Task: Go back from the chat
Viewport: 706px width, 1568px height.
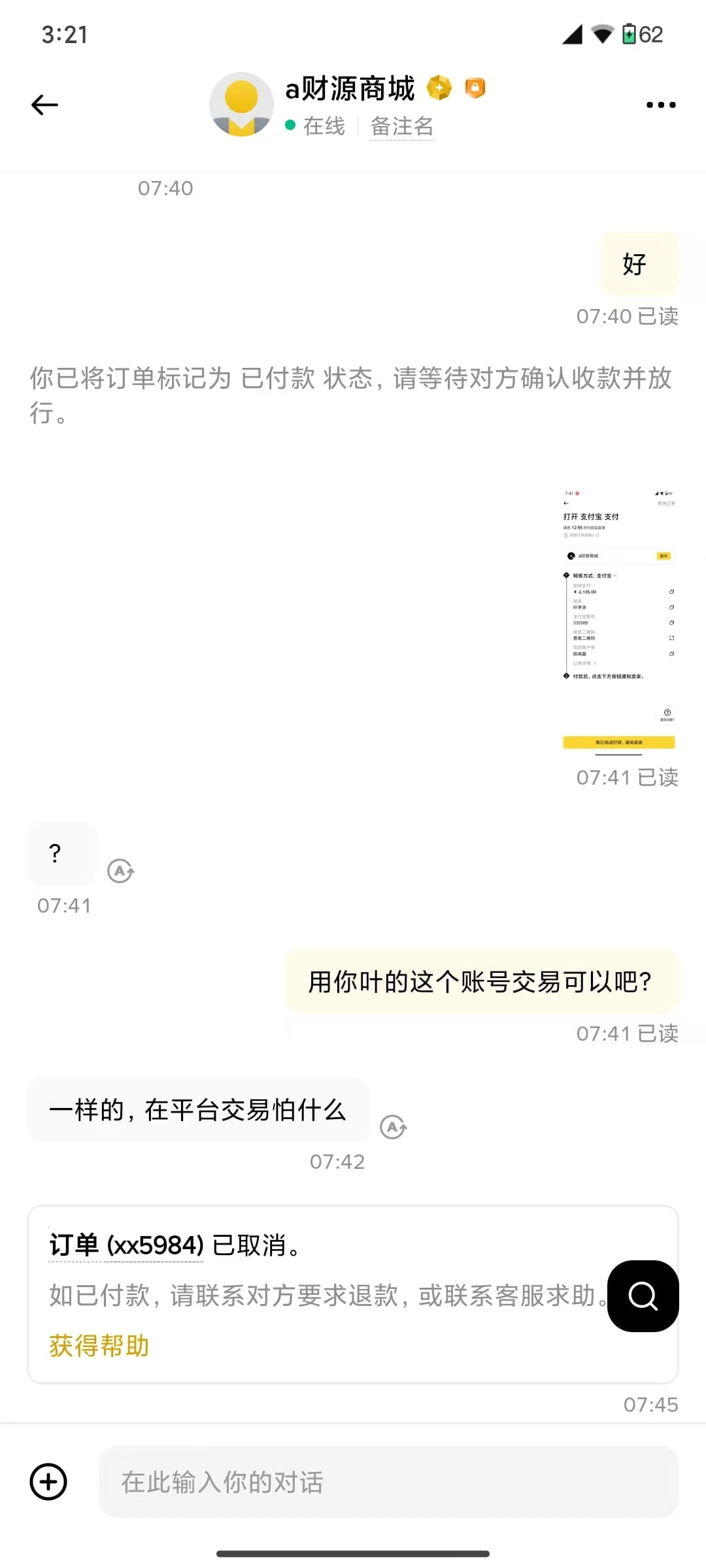Action: point(45,105)
